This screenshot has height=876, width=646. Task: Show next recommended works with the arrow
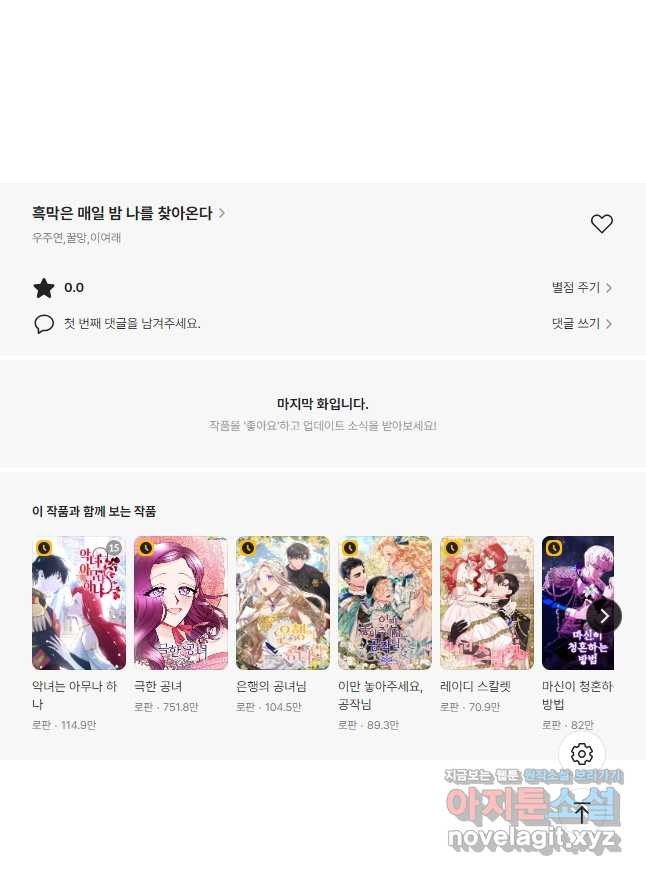point(604,615)
